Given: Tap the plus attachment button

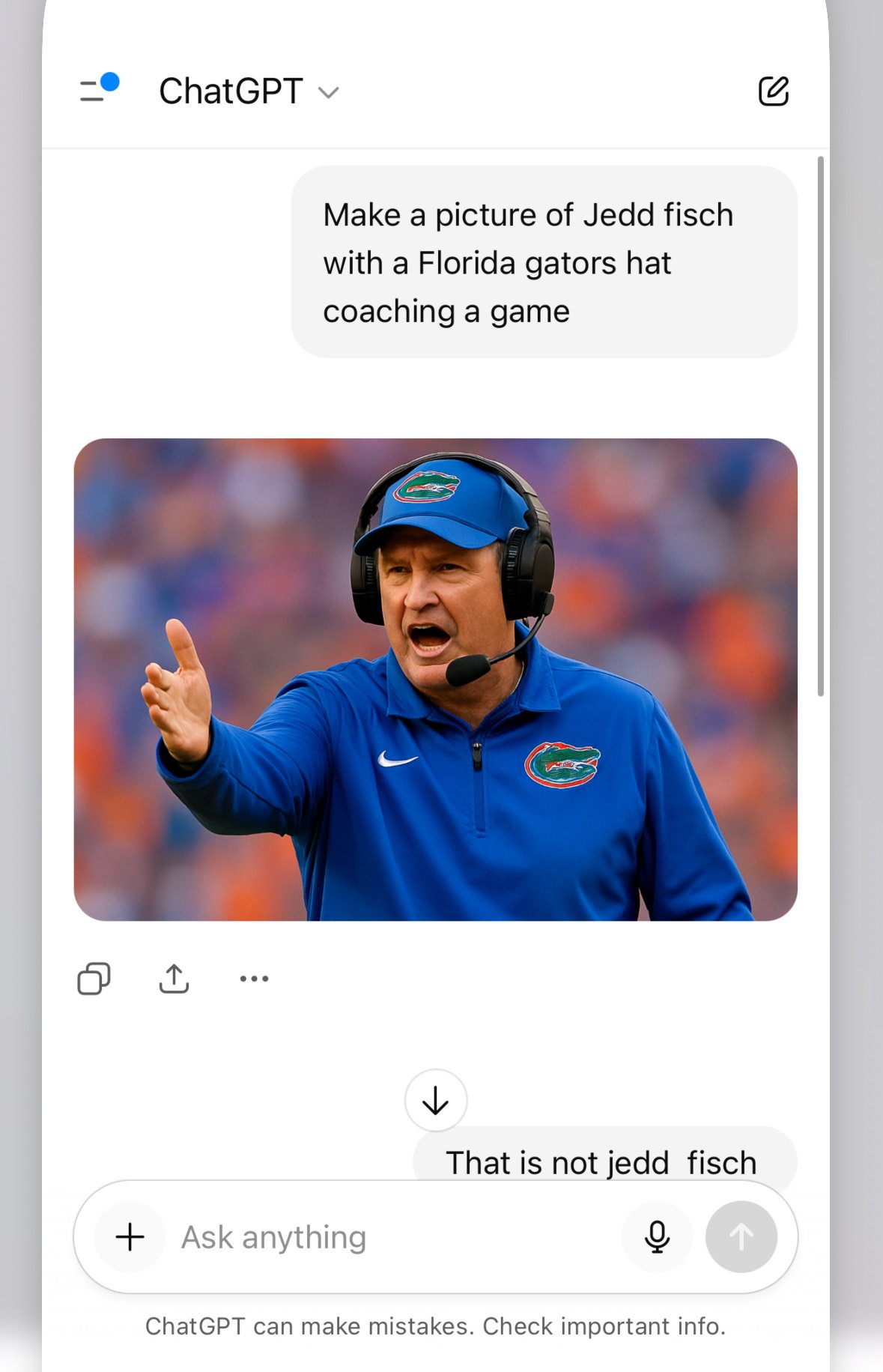Looking at the screenshot, I should 130,1237.
